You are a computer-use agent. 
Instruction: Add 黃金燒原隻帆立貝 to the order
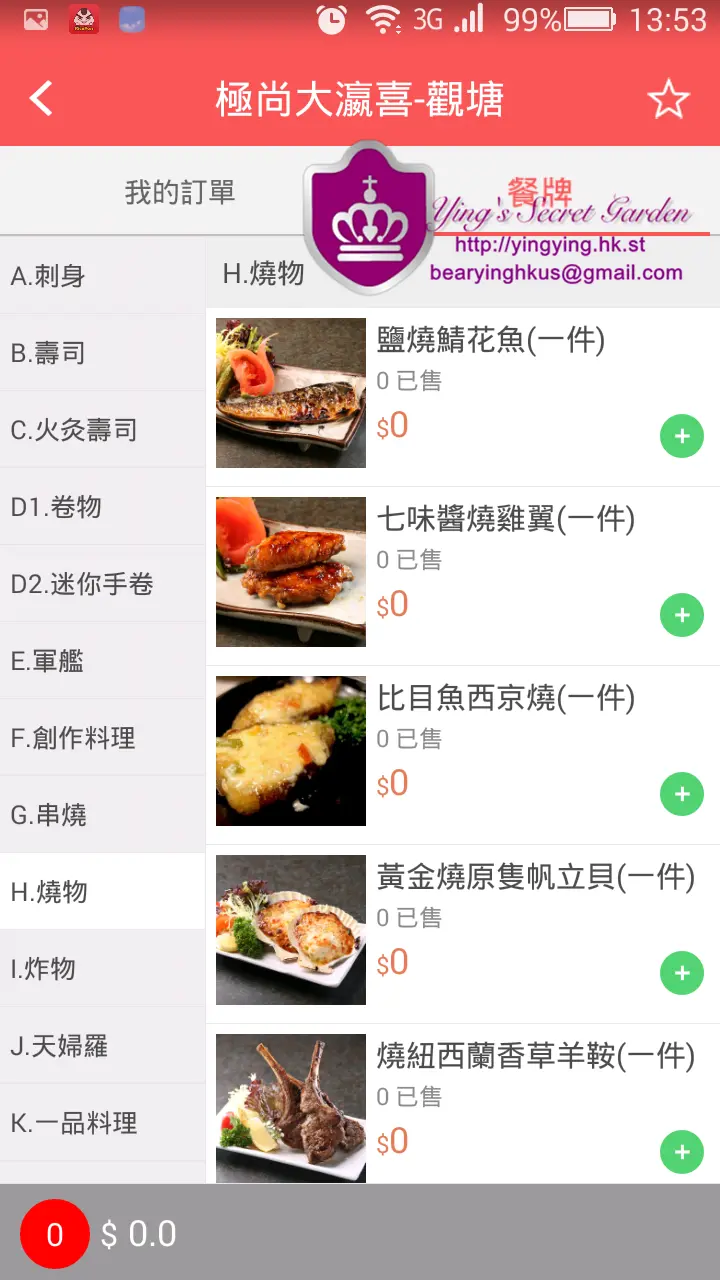pyautogui.click(x=682, y=973)
